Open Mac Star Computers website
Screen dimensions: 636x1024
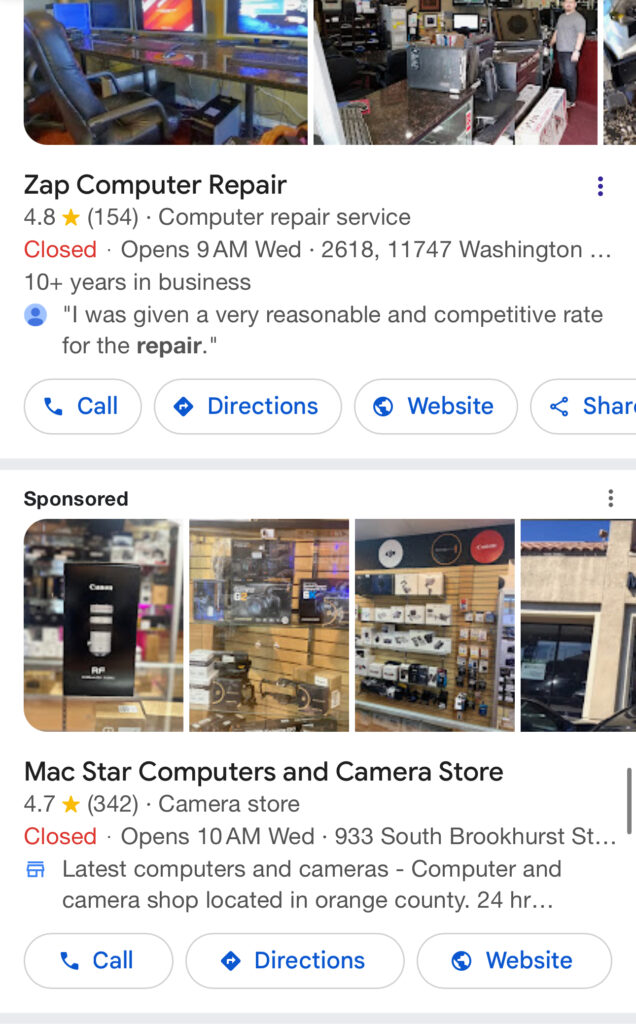514,960
